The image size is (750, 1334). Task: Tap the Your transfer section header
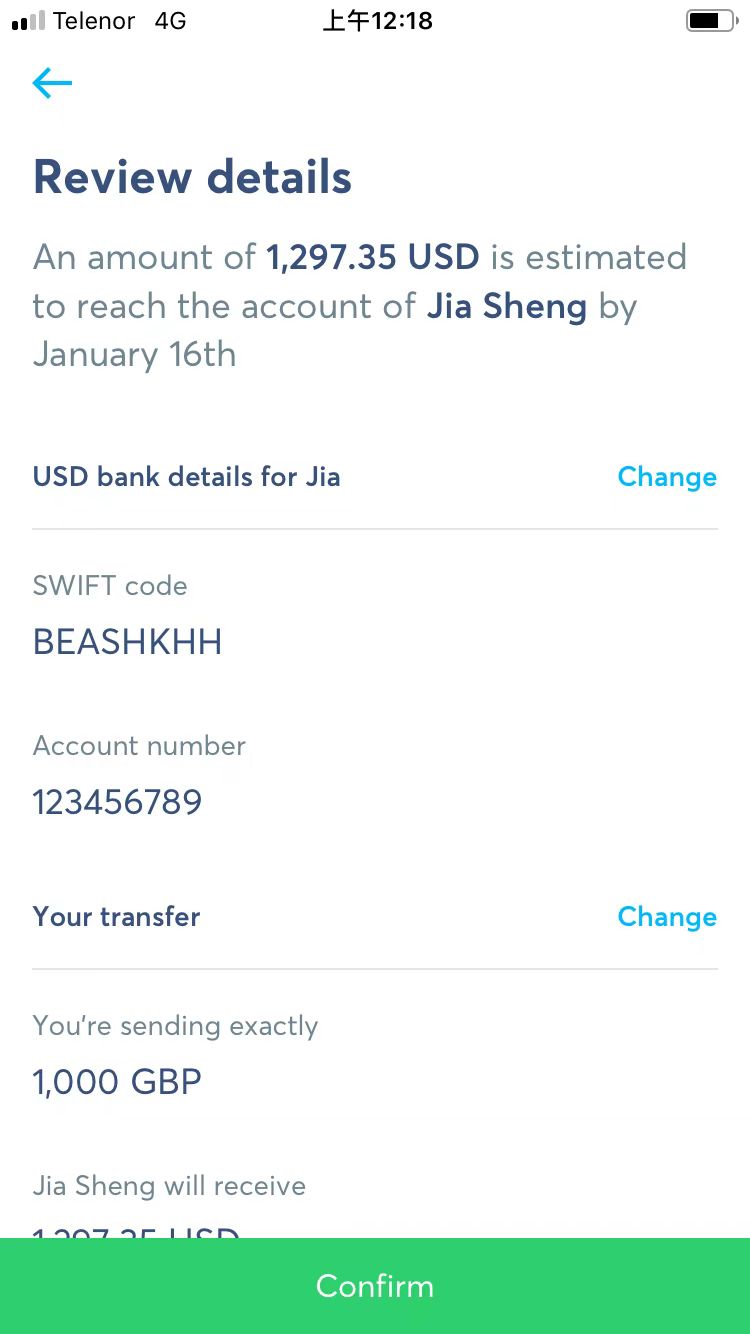tap(116, 917)
